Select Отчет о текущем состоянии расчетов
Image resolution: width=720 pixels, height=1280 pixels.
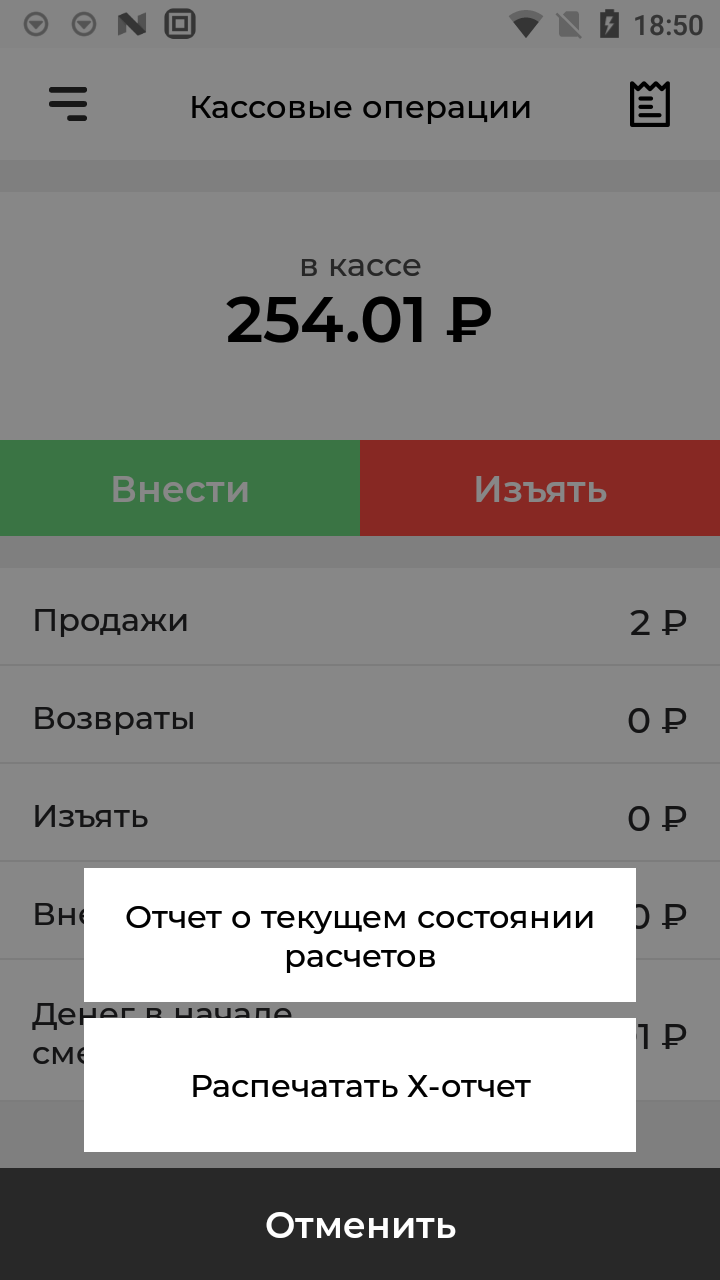click(360, 936)
